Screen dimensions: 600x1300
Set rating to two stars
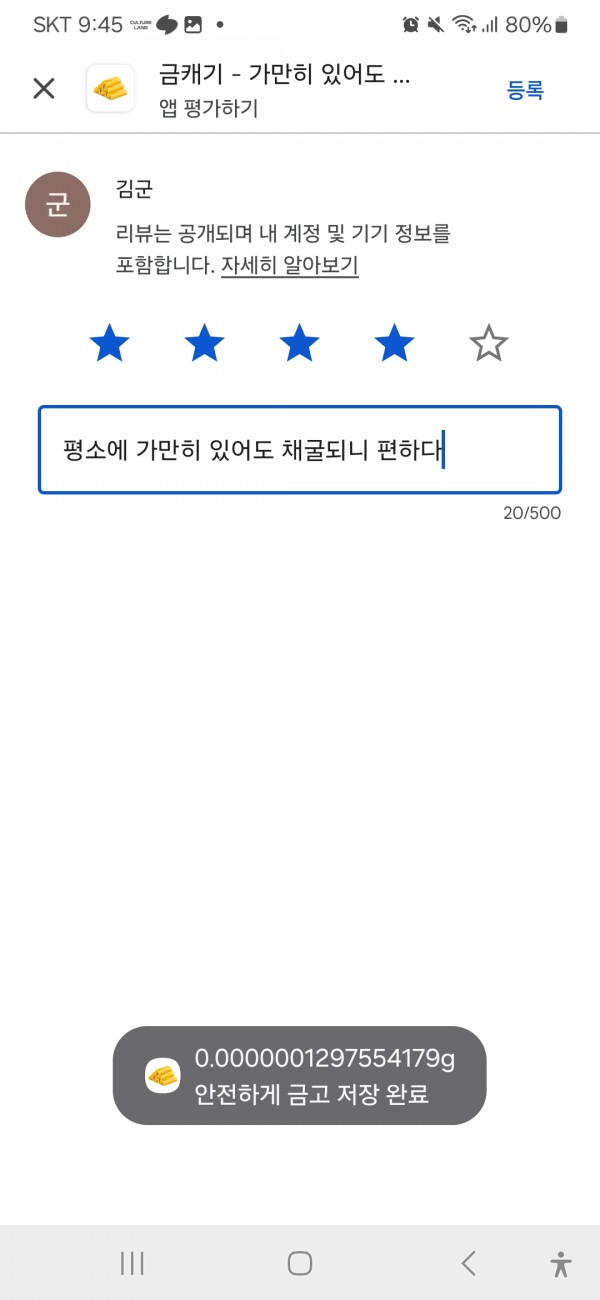coord(205,344)
